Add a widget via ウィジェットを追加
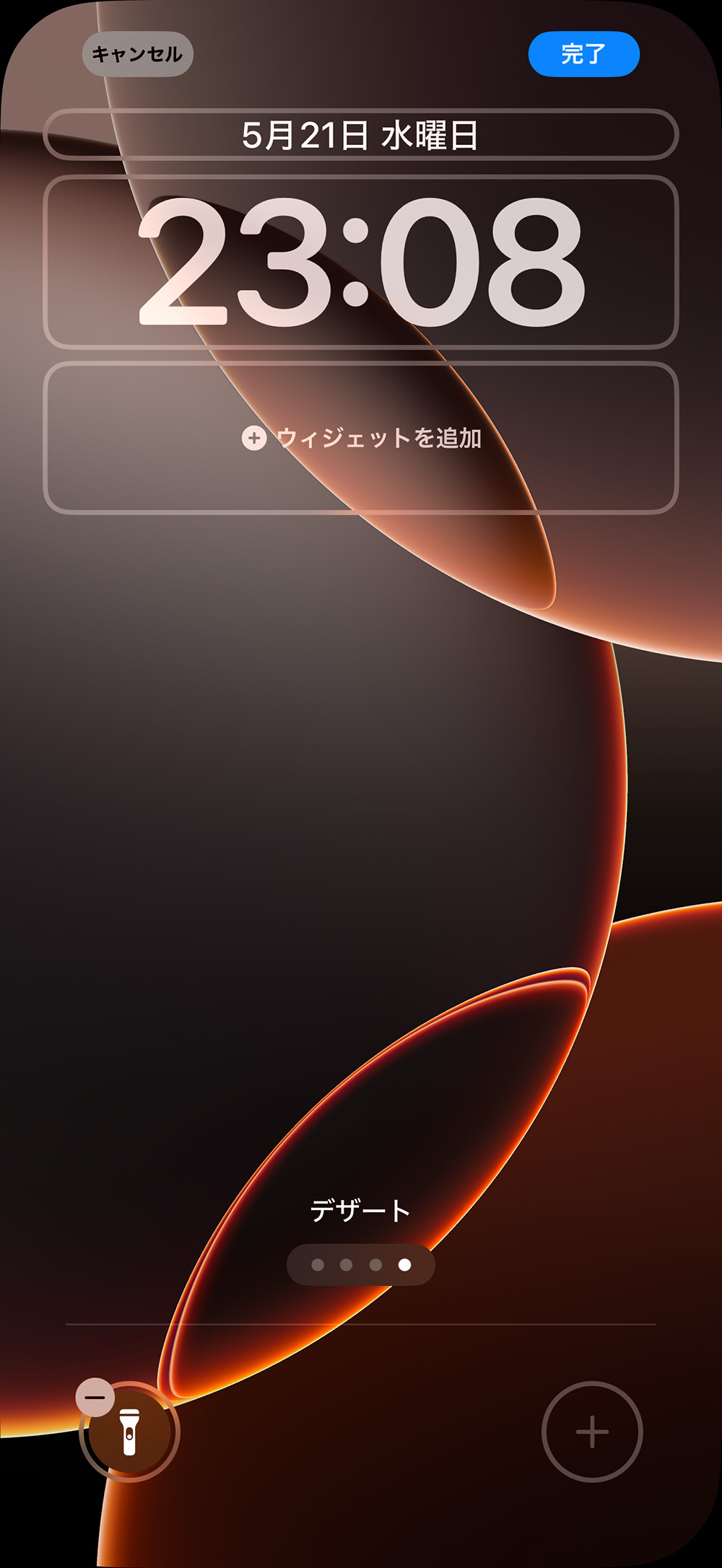 click(360, 438)
